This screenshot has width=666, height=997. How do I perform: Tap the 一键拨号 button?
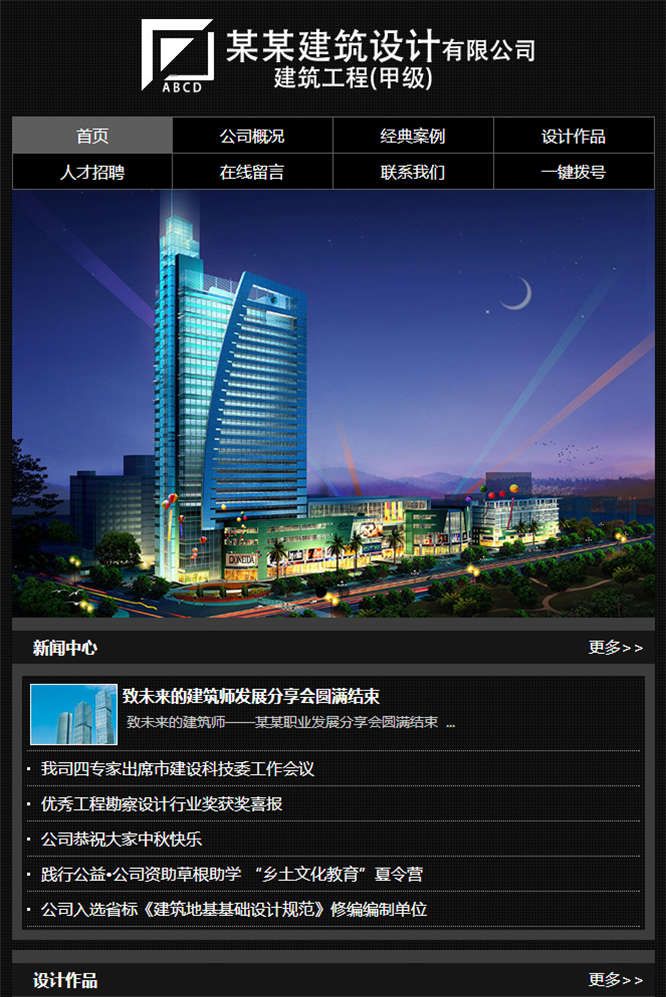coord(573,171)
